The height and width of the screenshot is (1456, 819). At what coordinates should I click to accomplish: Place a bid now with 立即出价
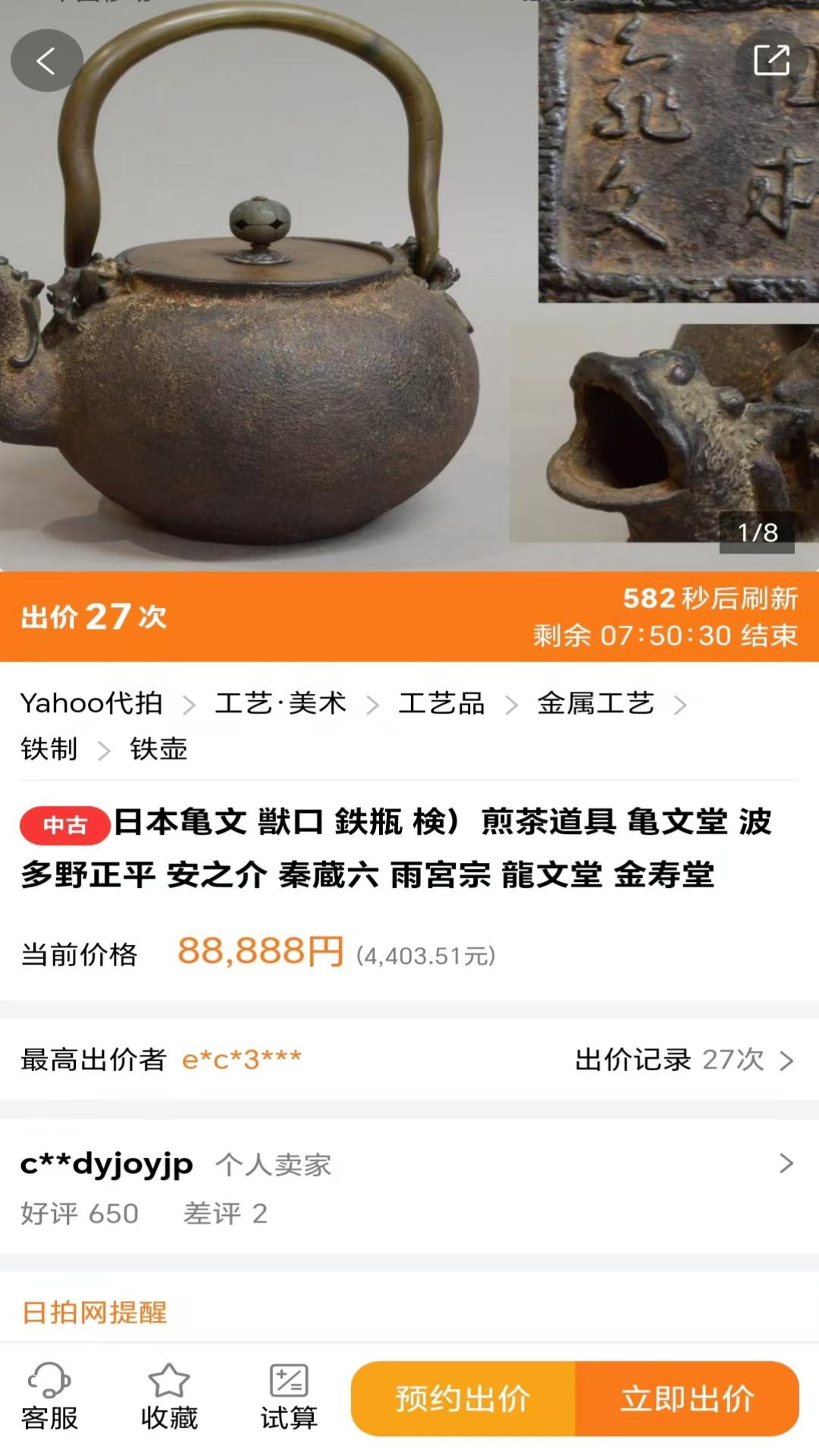click(x=687, y=1398)
